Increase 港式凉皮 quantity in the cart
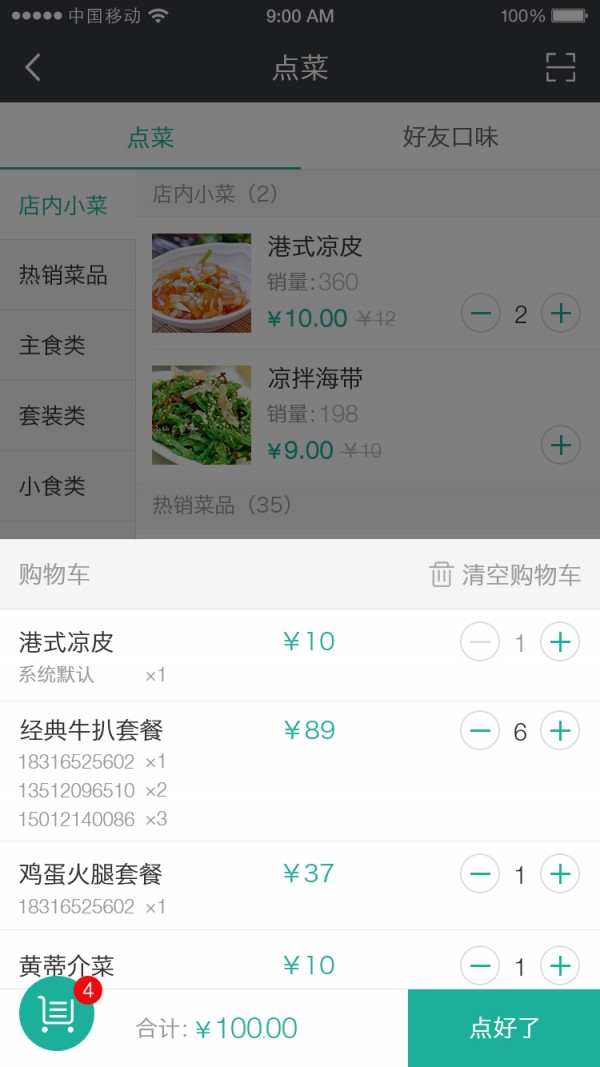 tap(560, 642)
